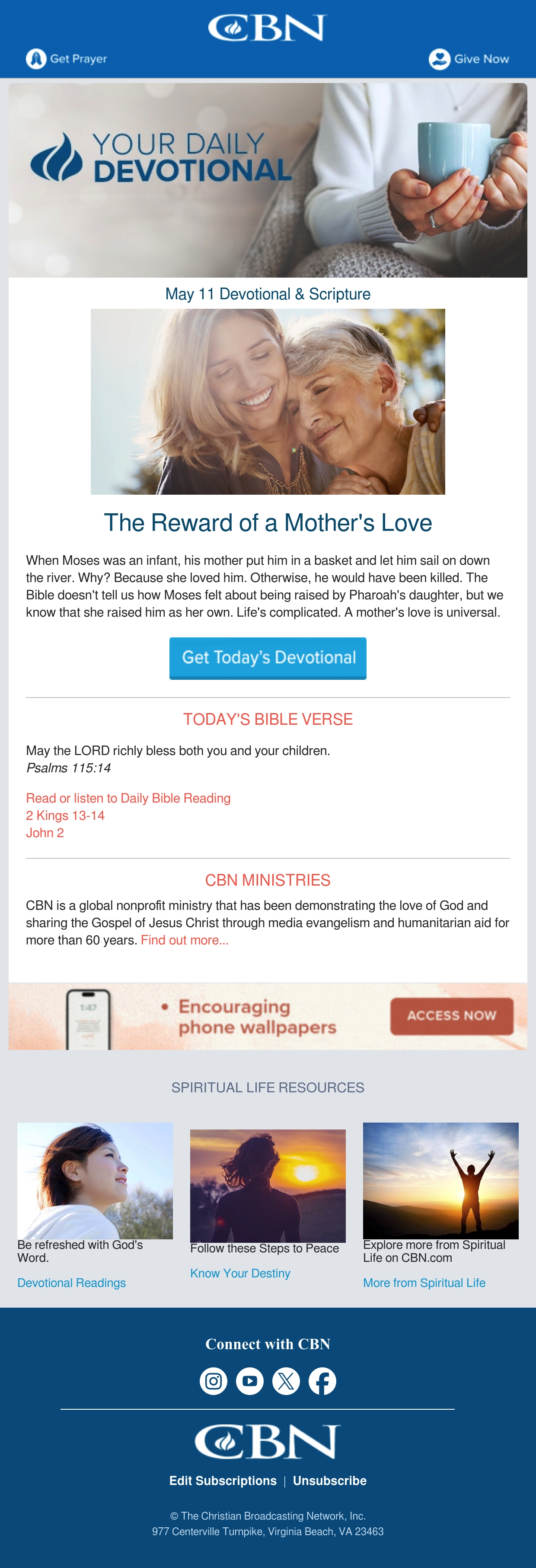Open the Give Now link
Viewport: 536px width, 1568px height.
tap(469, 58)
